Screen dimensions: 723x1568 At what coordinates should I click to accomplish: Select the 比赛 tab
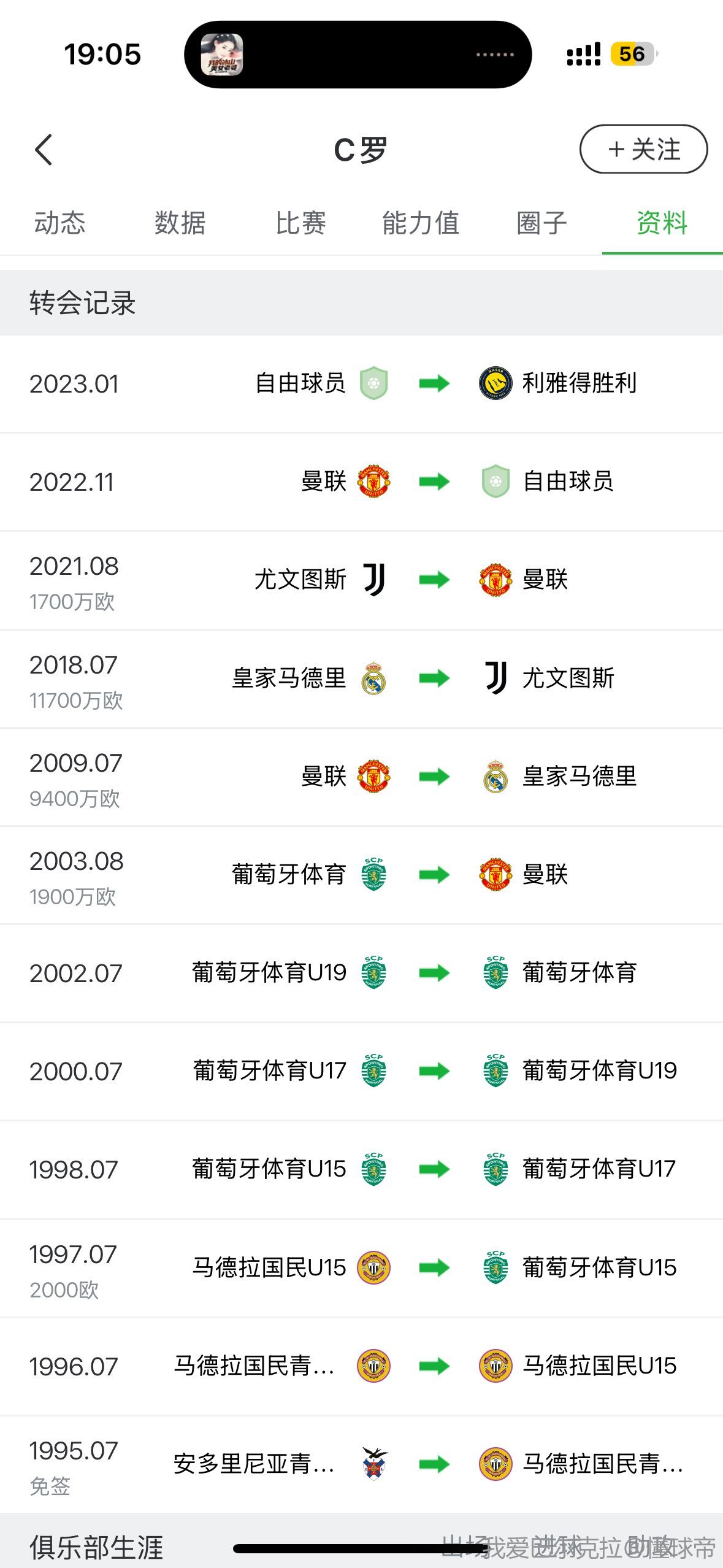coord(300,223)
